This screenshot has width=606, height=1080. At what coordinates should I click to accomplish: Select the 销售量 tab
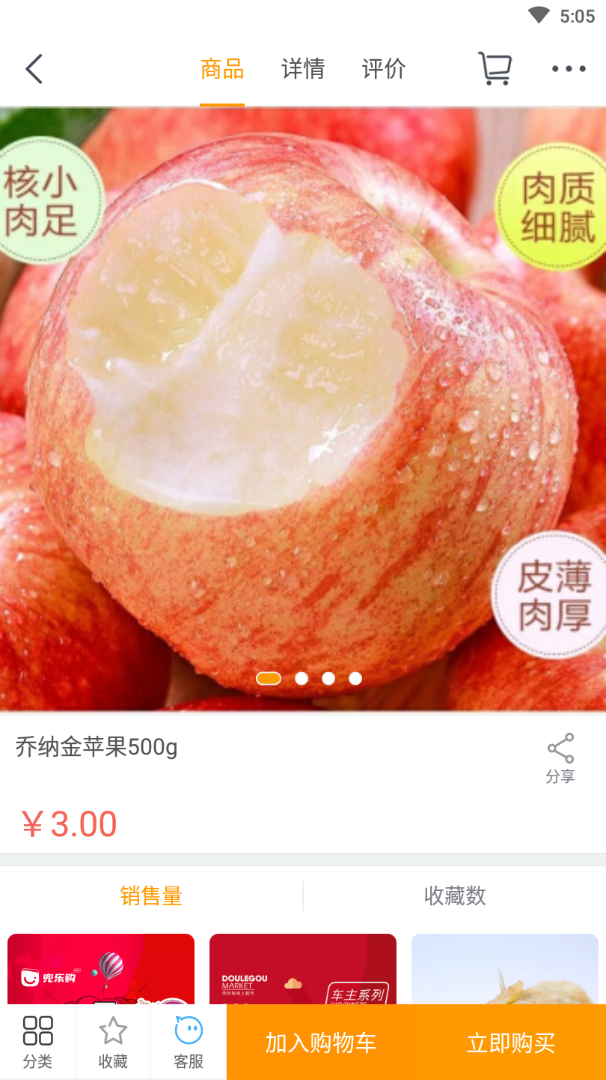(x=152, y=896)
